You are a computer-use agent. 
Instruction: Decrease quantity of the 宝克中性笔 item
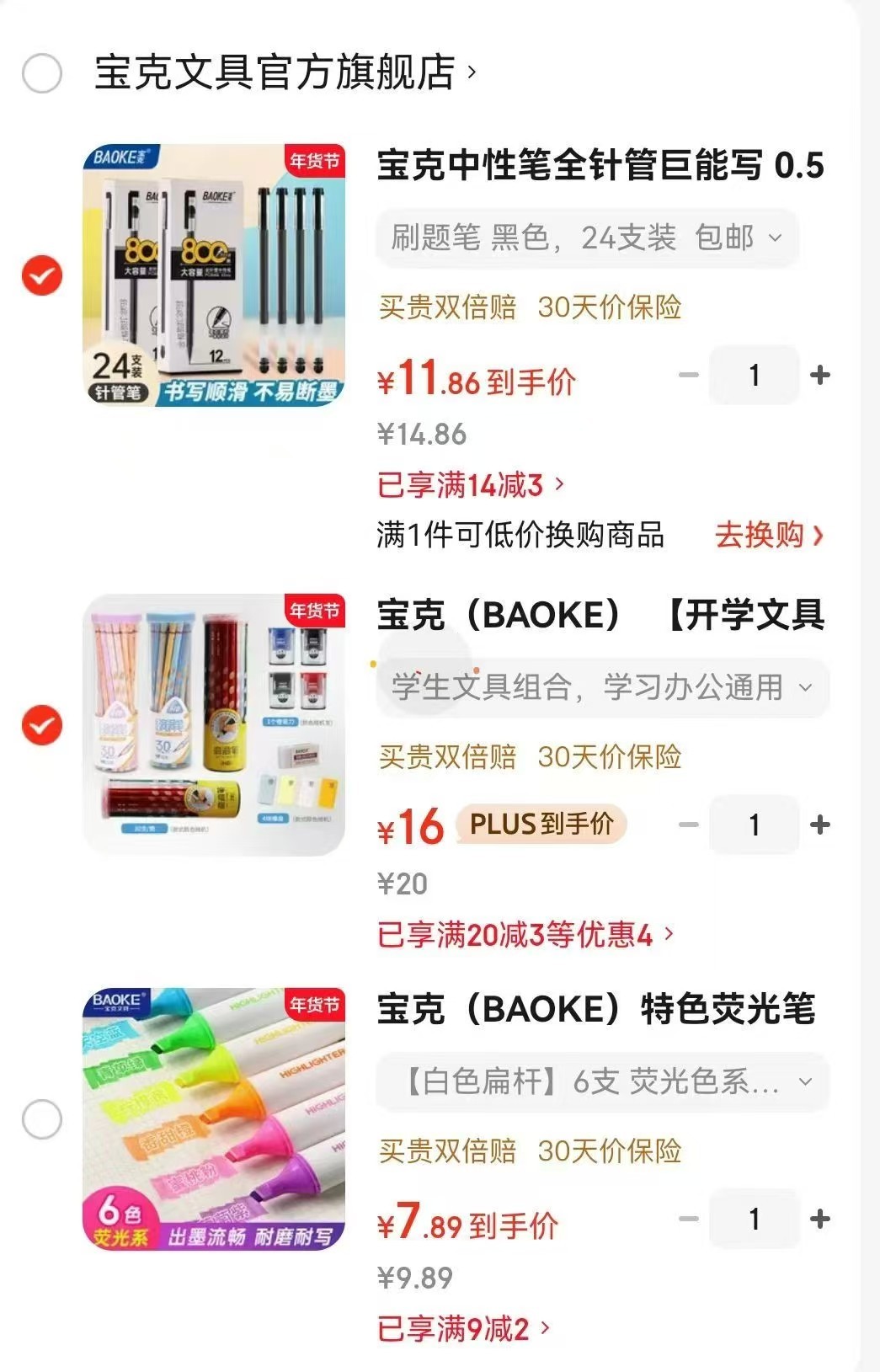point(689,375)
